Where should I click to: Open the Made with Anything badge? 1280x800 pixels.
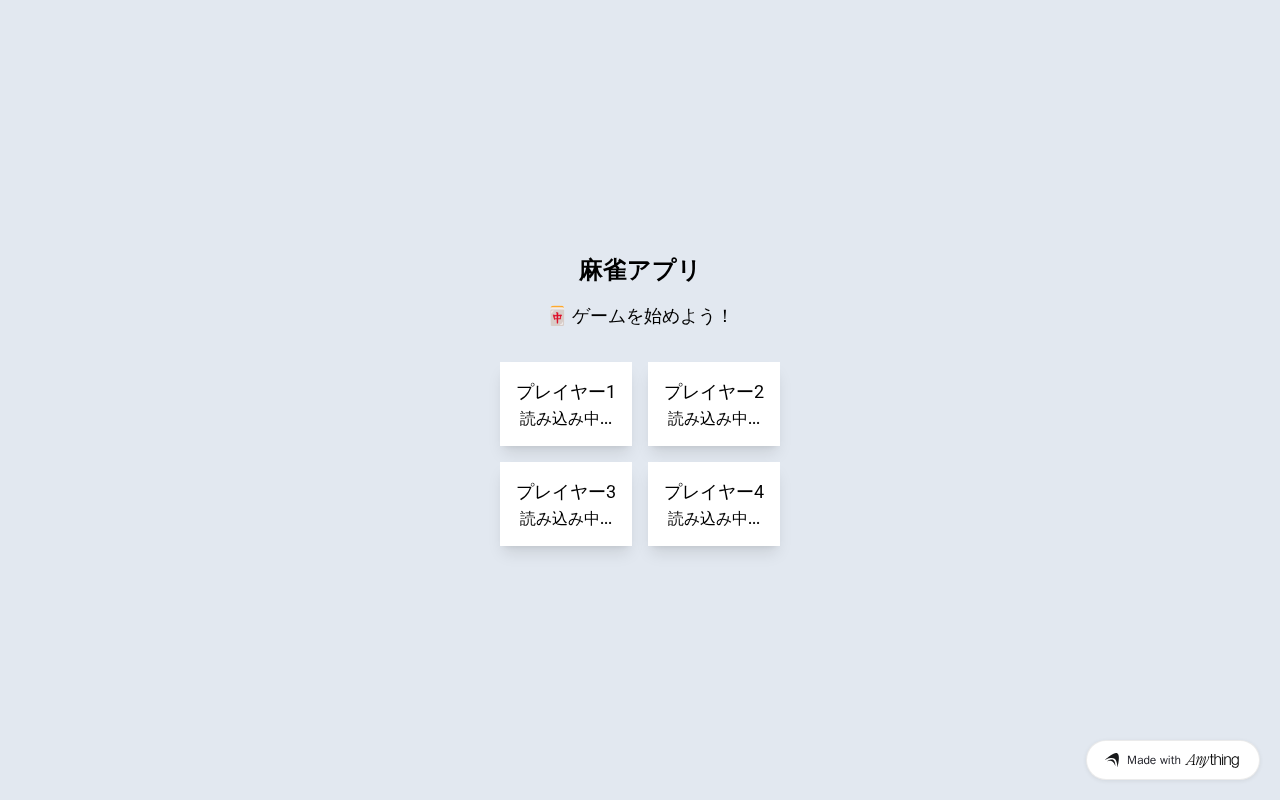(1172, 760)
